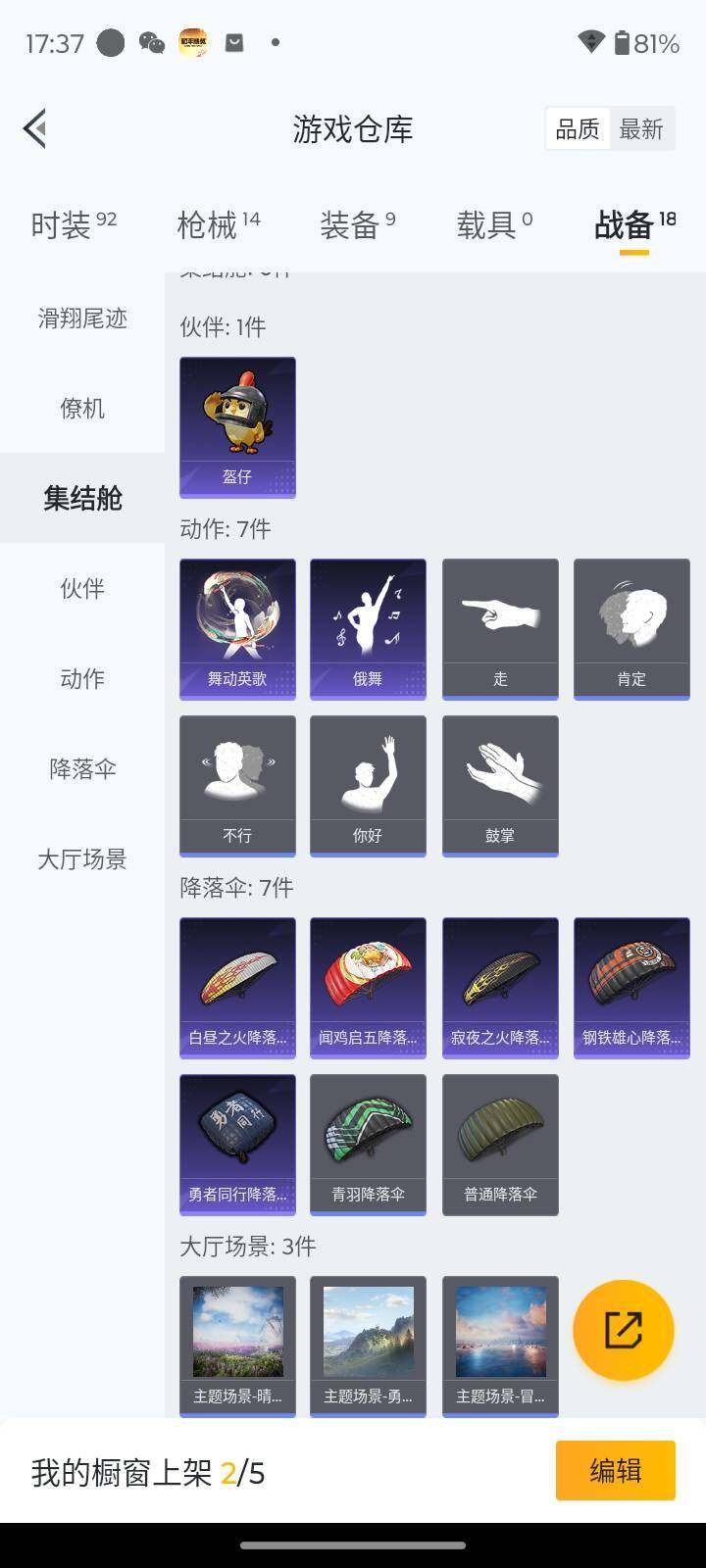Sort items by 品质

578,128
